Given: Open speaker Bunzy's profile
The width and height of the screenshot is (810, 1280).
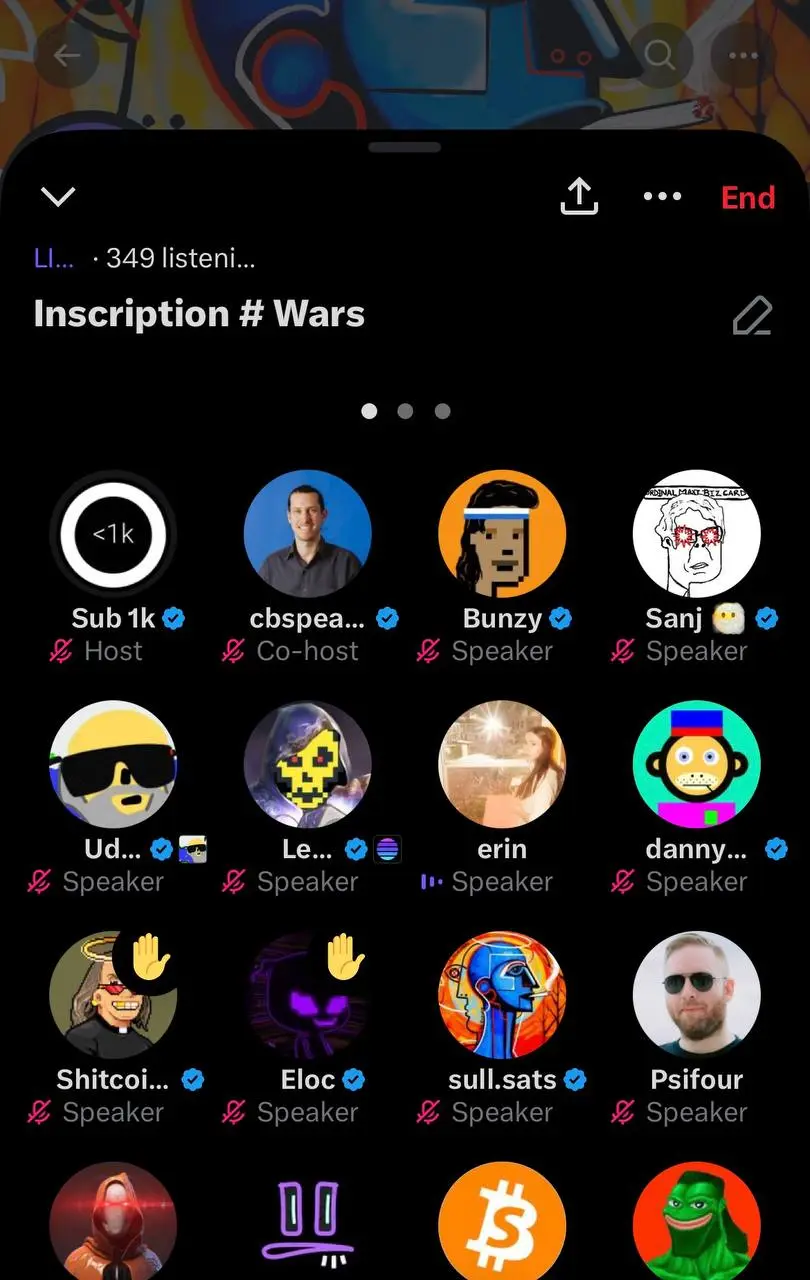Looking at the screenshot, I should click(502, 534).
